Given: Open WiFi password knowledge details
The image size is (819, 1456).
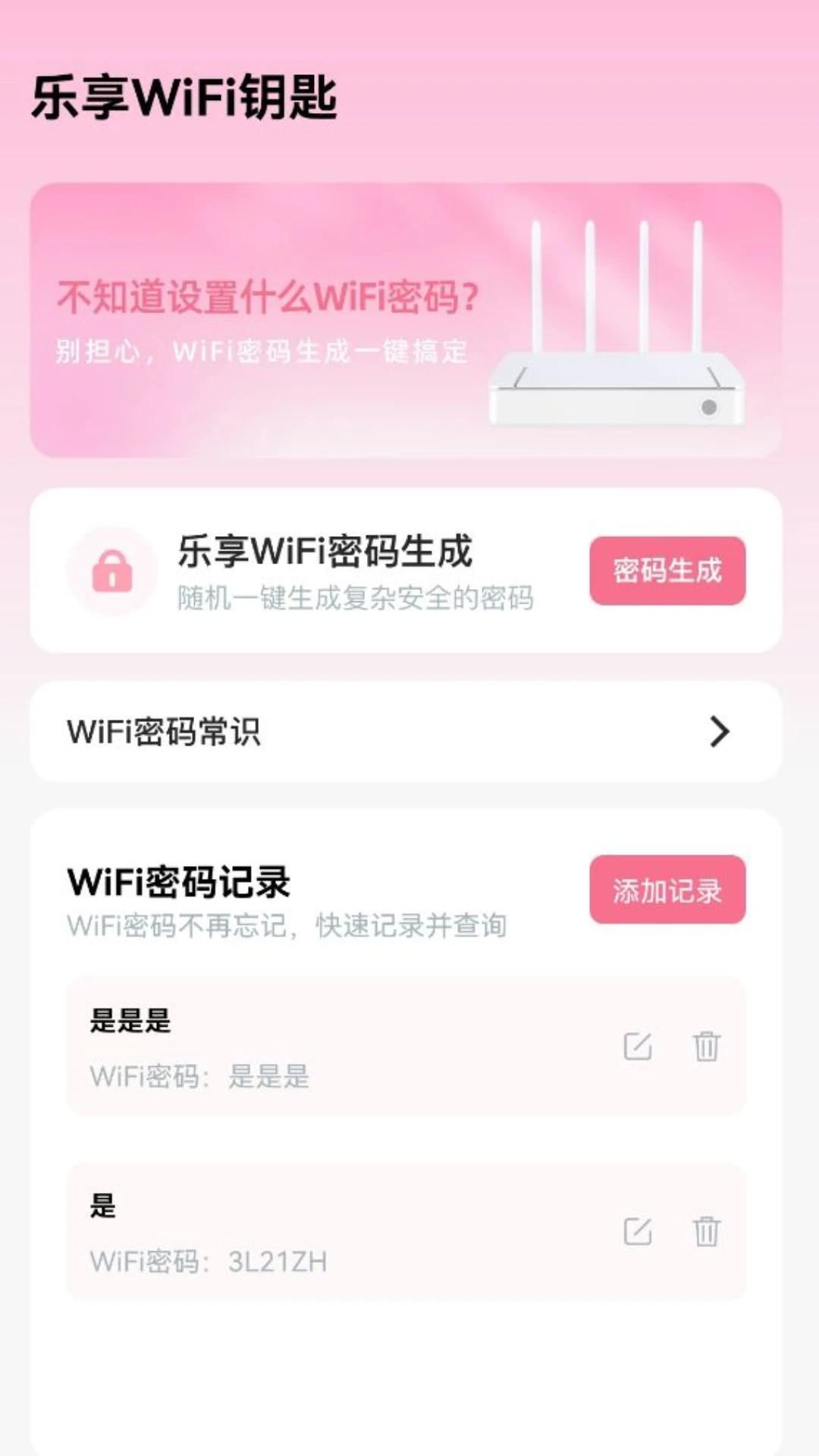Looking at the screenshot, I should tap(409, 730).
